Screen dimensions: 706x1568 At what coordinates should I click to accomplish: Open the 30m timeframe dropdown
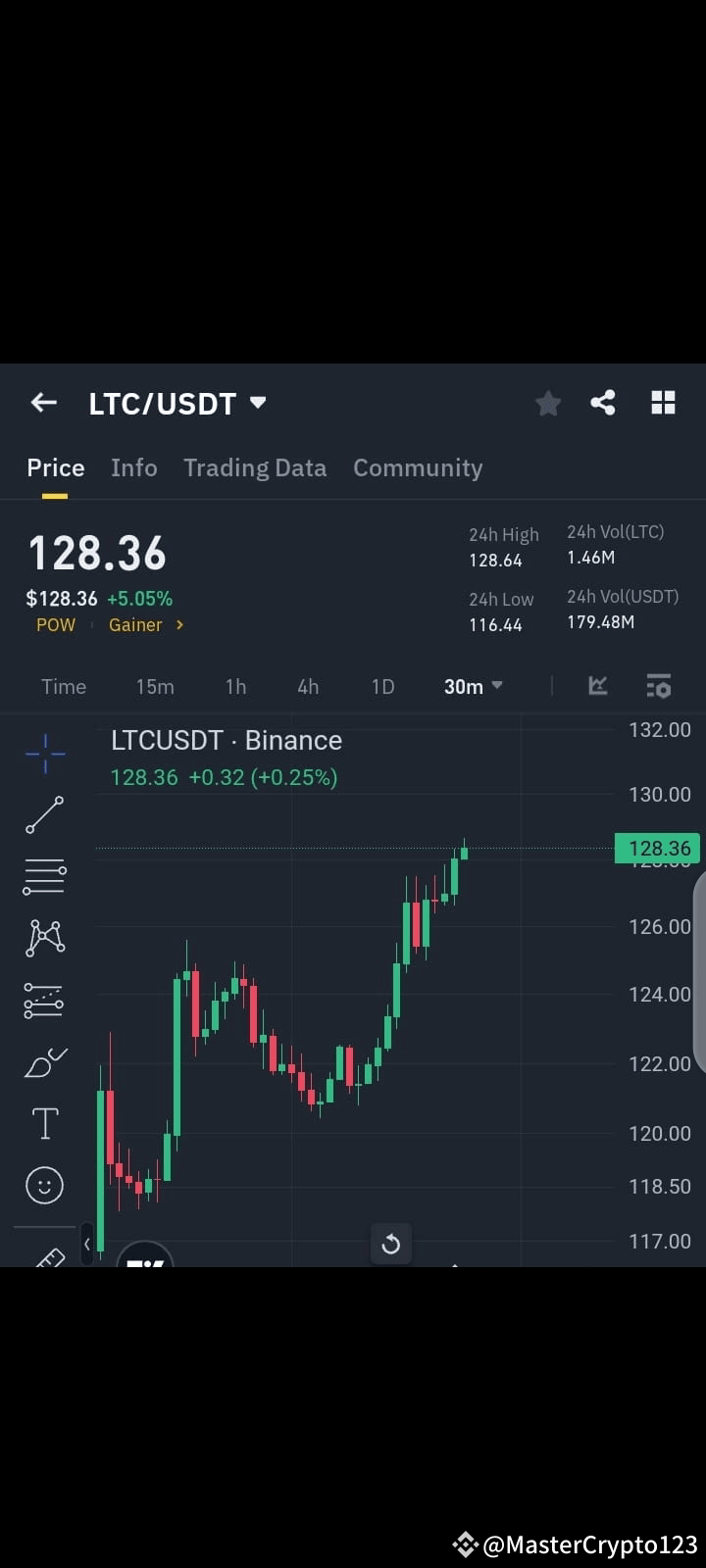(473, 686)
